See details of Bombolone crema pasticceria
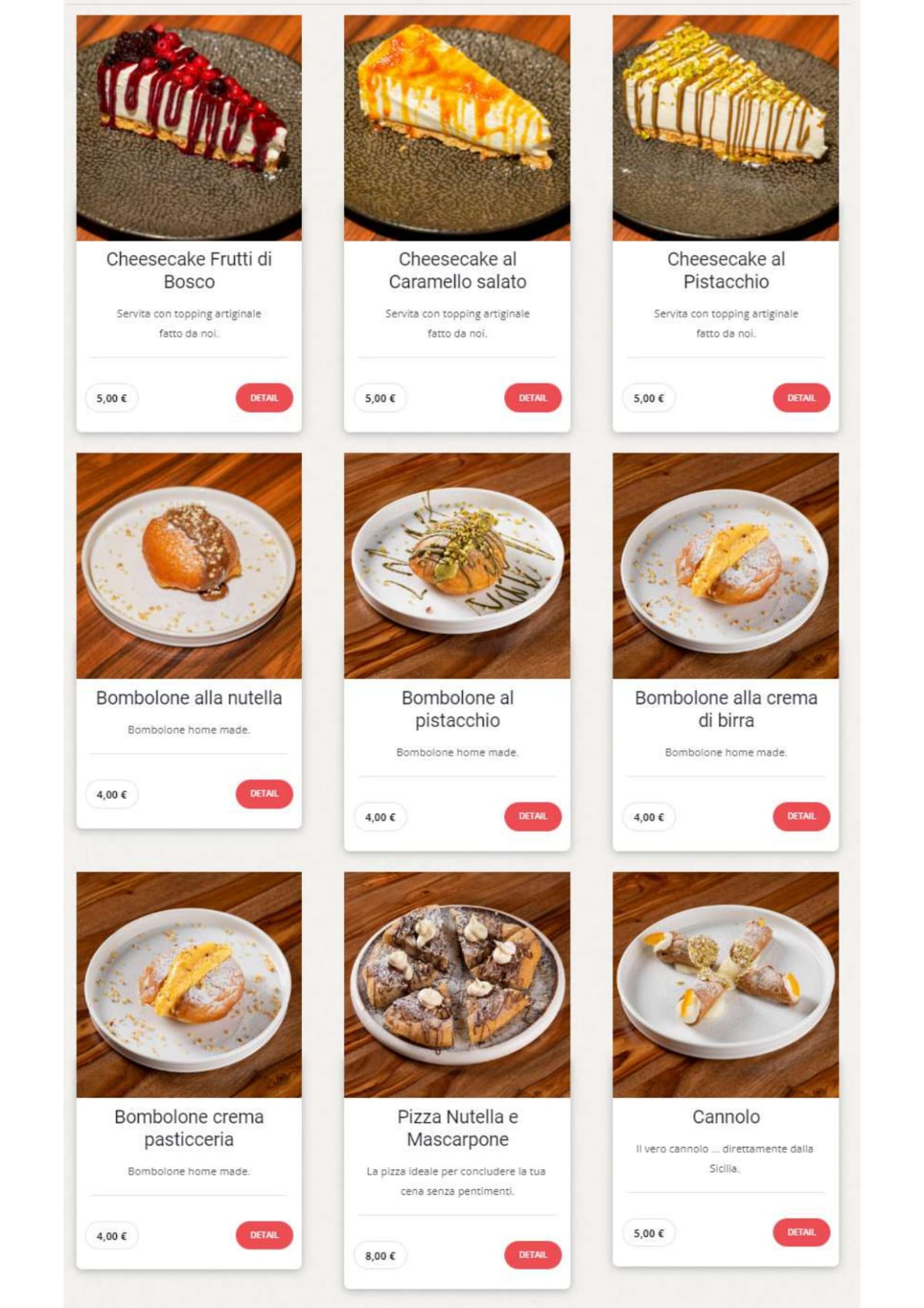 point(264,1235)
